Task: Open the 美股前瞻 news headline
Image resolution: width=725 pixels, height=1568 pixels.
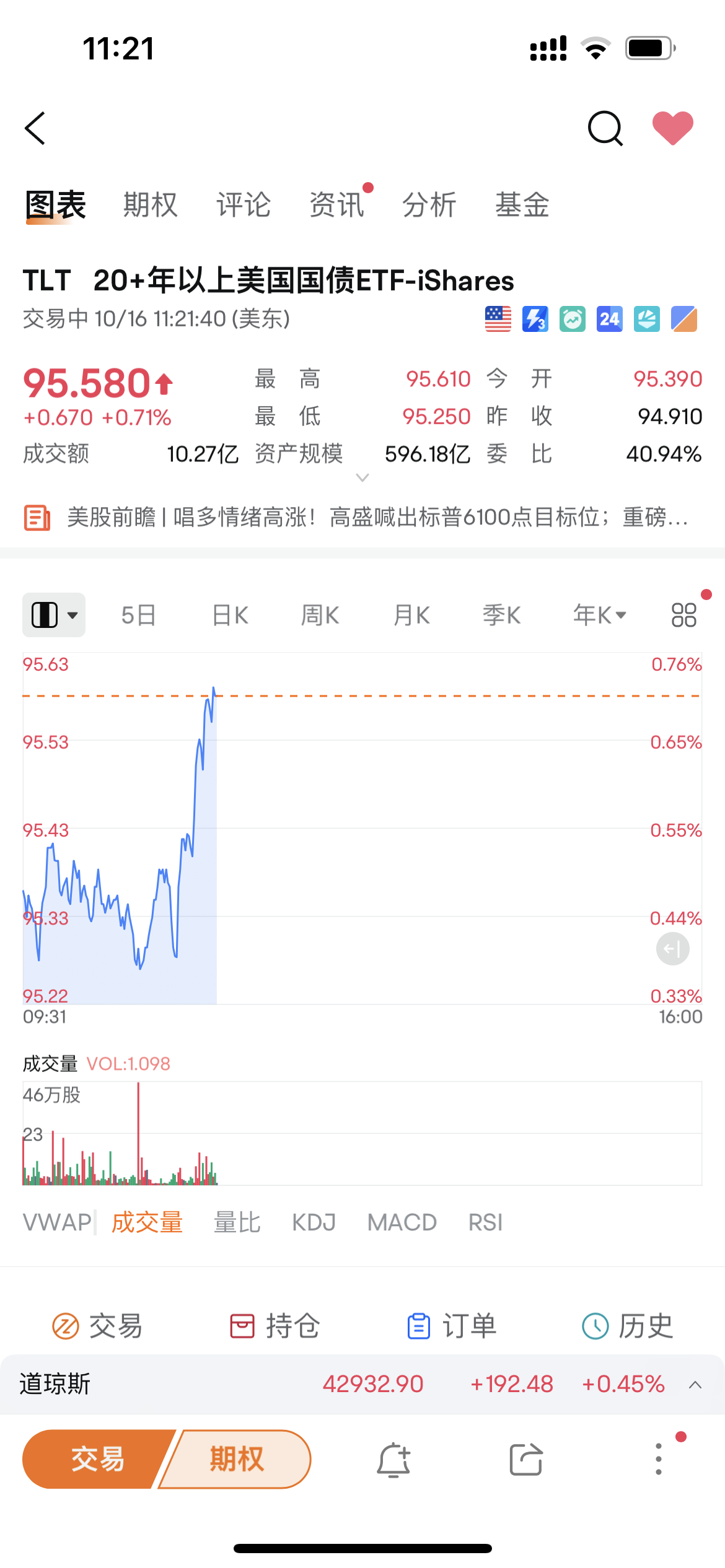Action: click(377, 517)
